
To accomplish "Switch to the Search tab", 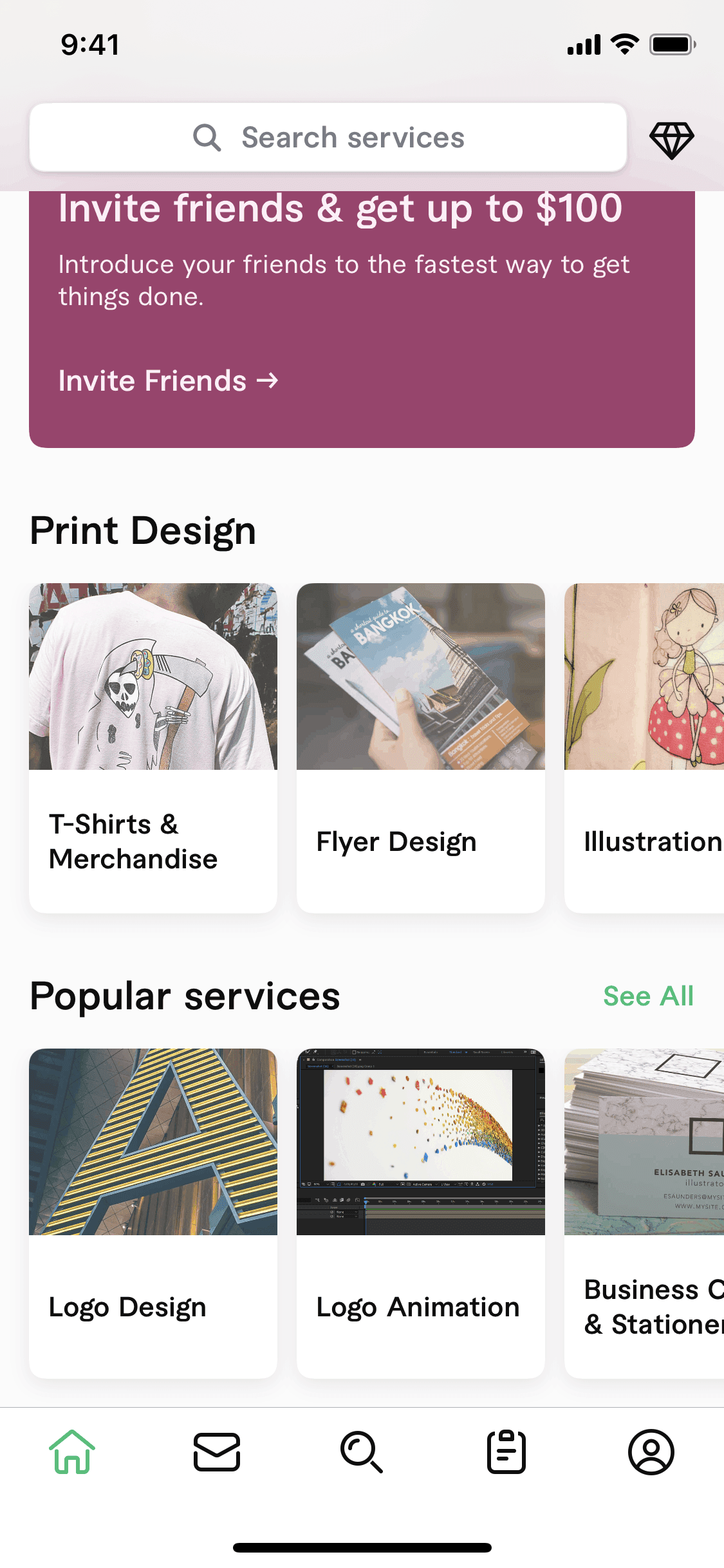I will [x=362, y=1452].
